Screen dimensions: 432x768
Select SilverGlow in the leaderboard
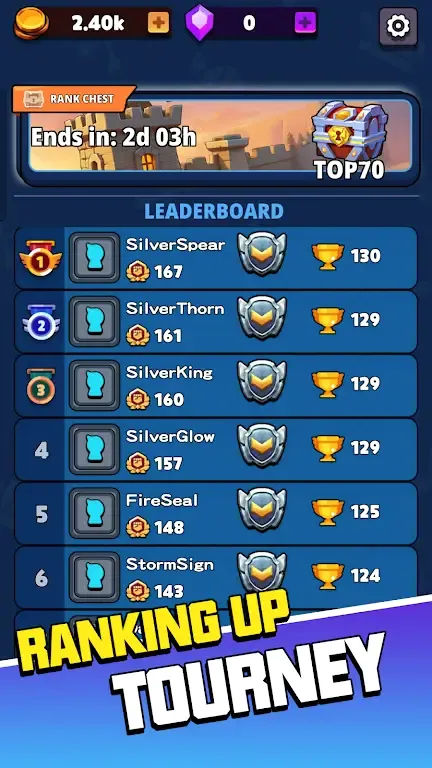coord(216,449)
